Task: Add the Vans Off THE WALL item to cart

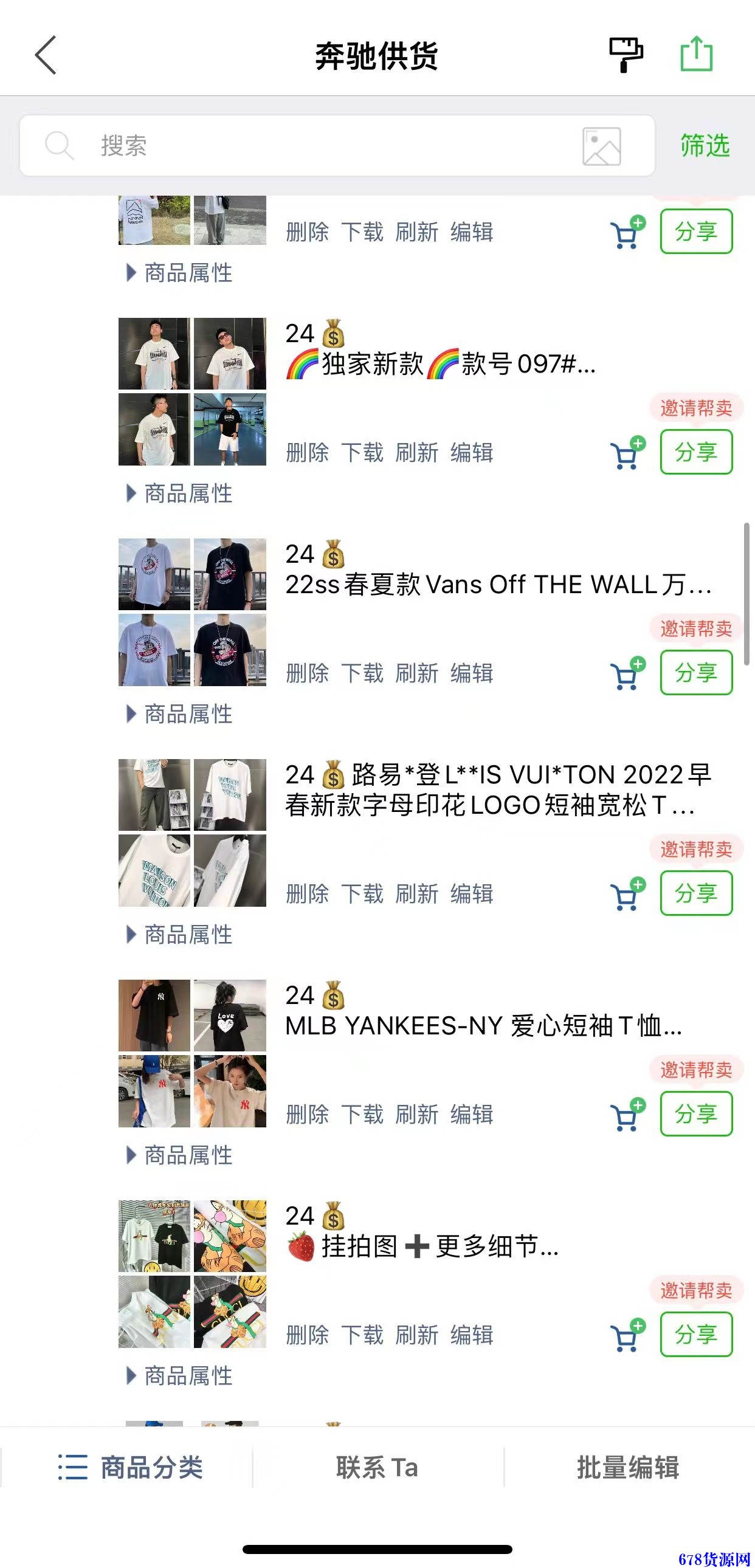Action: point(627,673)
